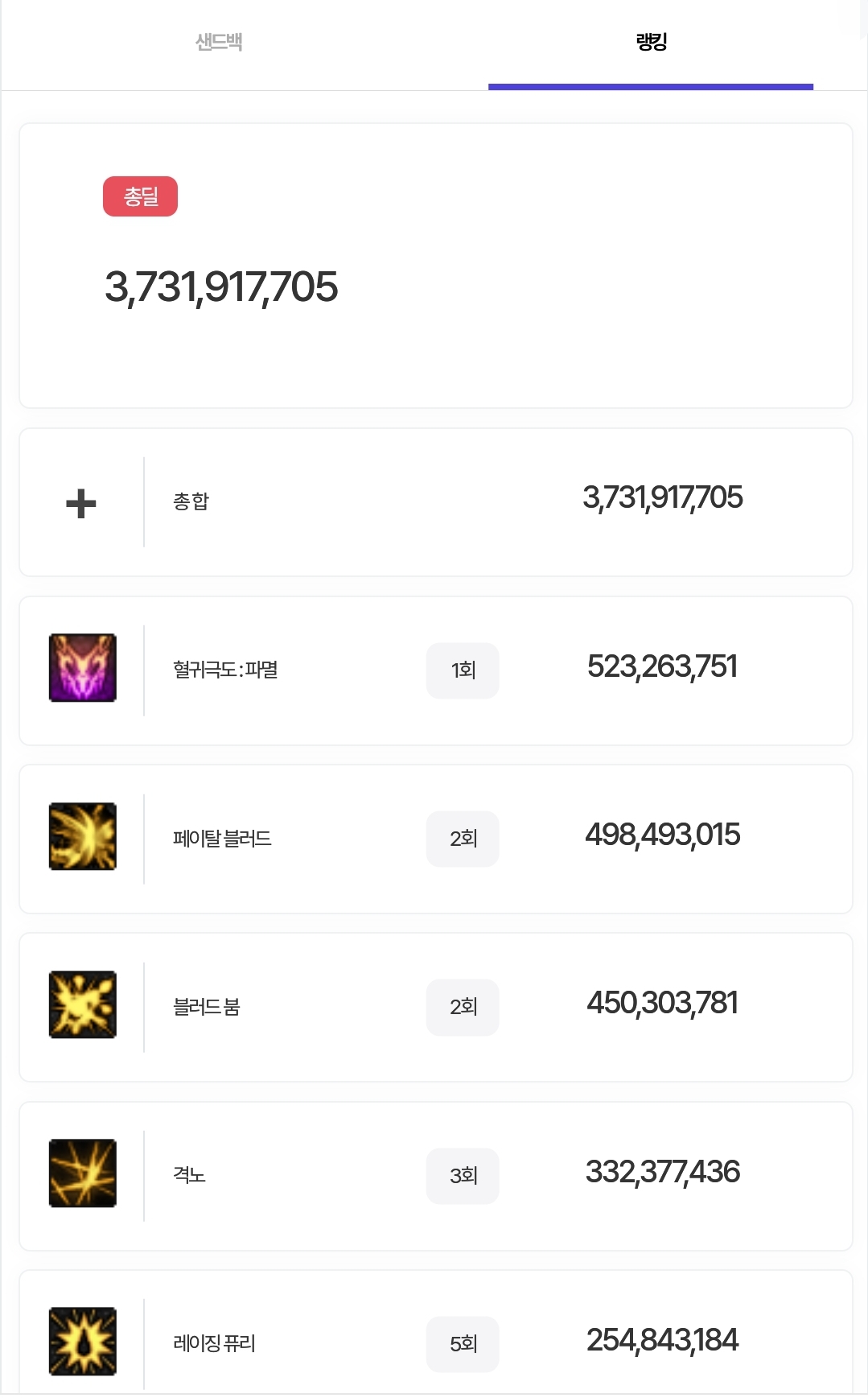The height and width of the screenshot is (1398, 868).
Task: Expand the 총합 row plus icon
Action: [81, 504]
